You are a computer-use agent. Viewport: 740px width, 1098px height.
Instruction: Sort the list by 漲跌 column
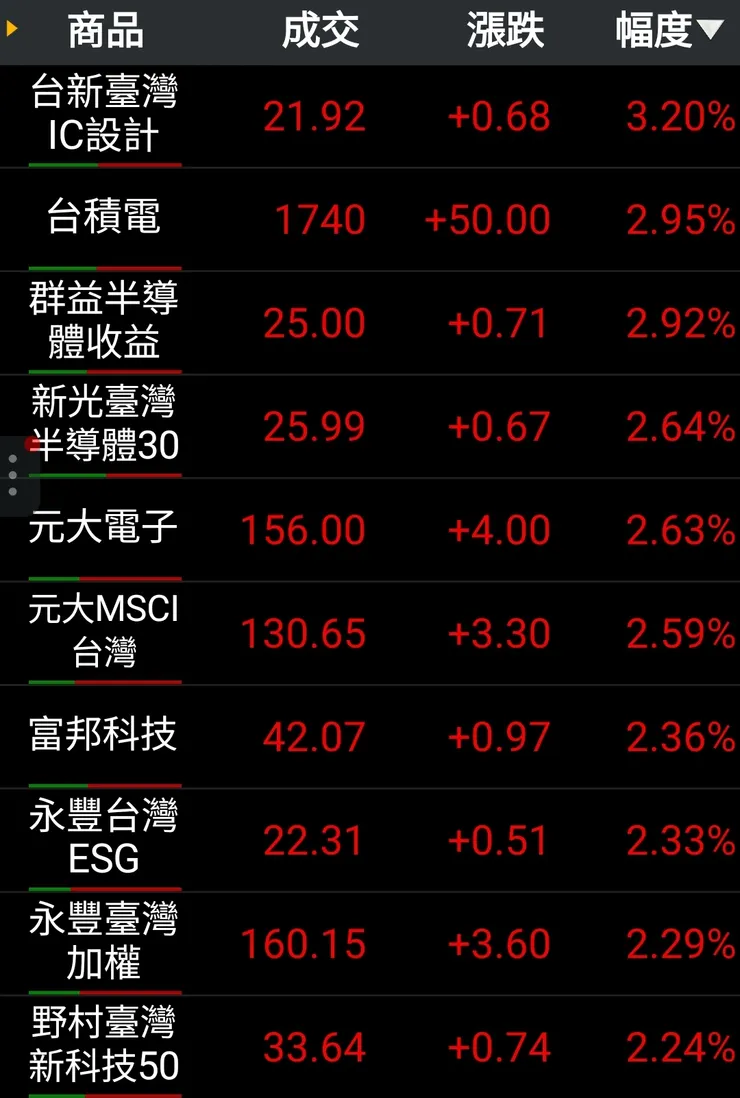tap(505, 32)
